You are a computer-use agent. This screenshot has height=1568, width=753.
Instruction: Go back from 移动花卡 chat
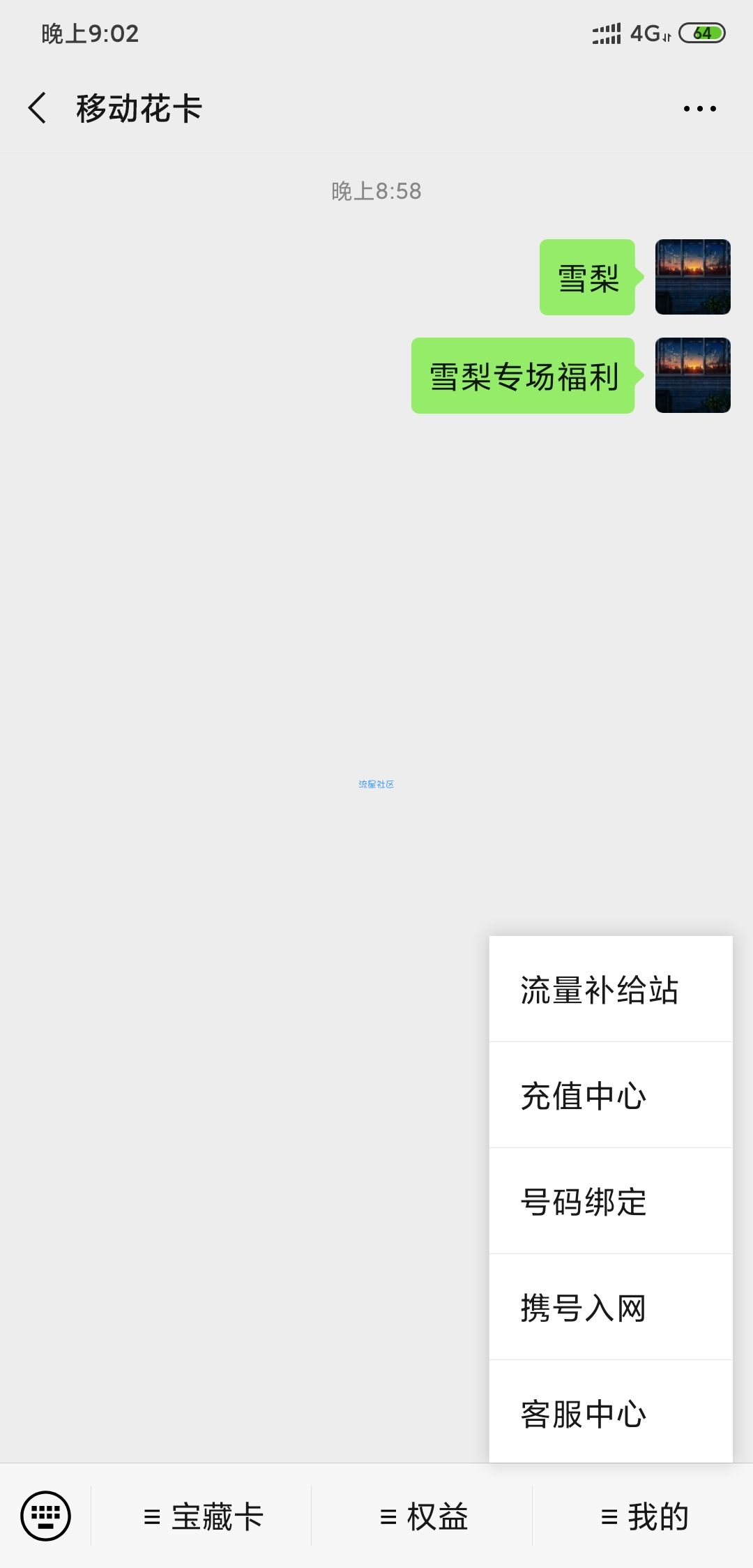[x=38, y=108]
